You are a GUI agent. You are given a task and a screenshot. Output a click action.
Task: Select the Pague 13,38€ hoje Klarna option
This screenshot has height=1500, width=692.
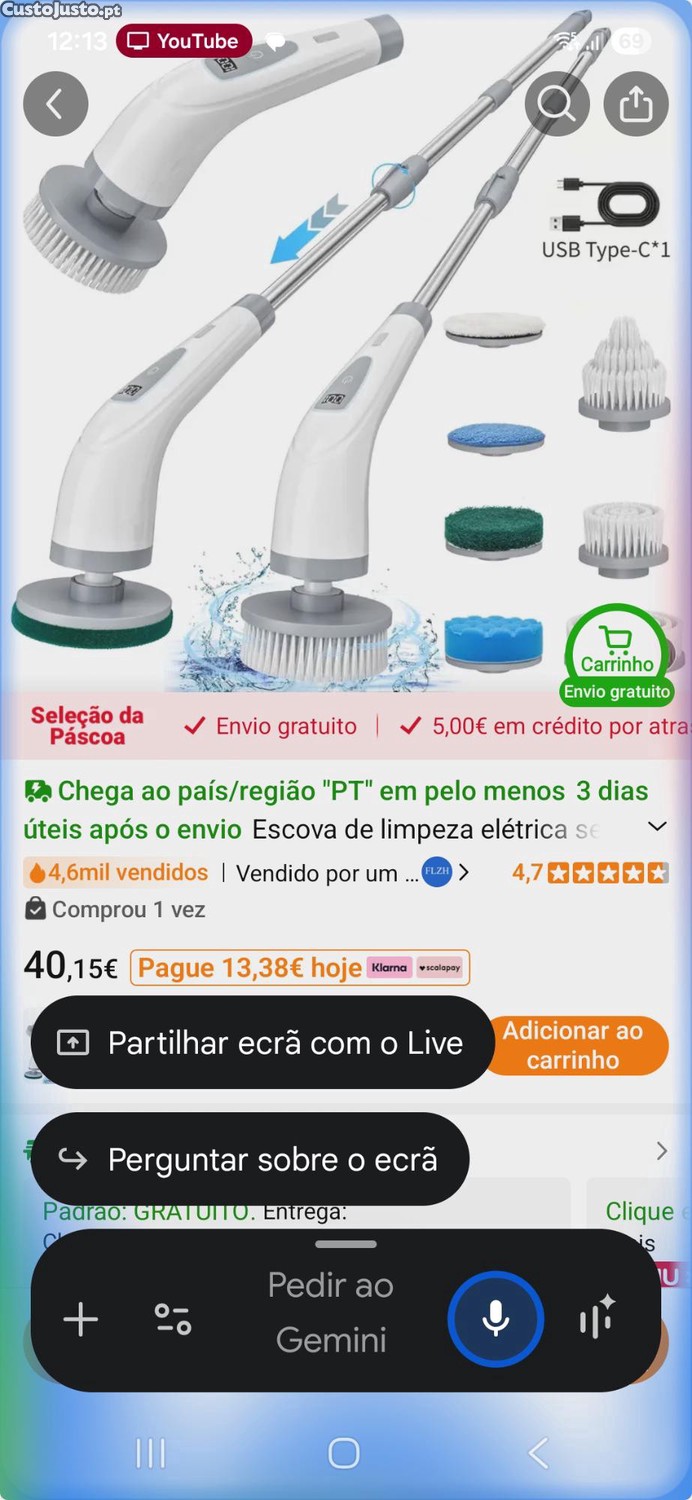coord(299,967)
